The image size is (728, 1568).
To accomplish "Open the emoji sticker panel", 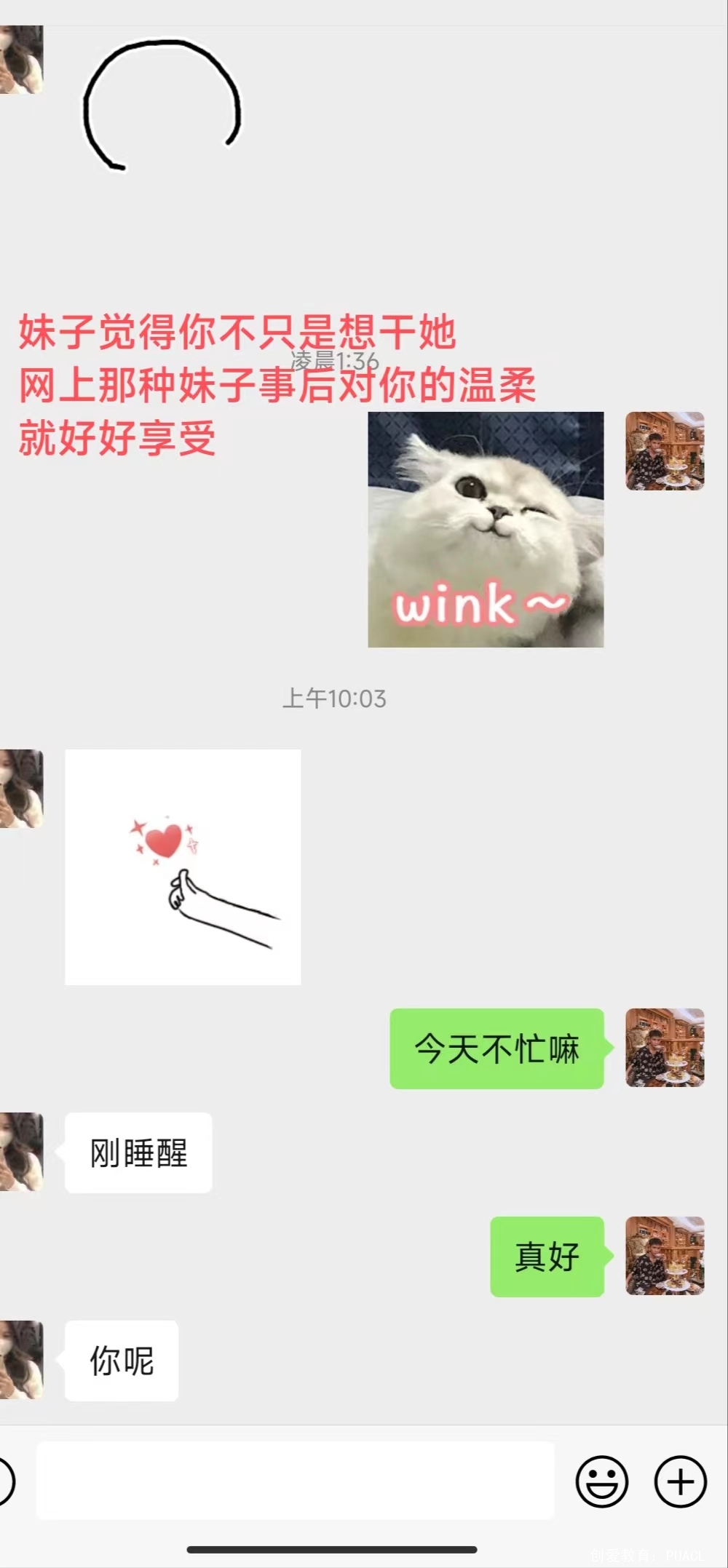I will click(x=601, y=1481).
